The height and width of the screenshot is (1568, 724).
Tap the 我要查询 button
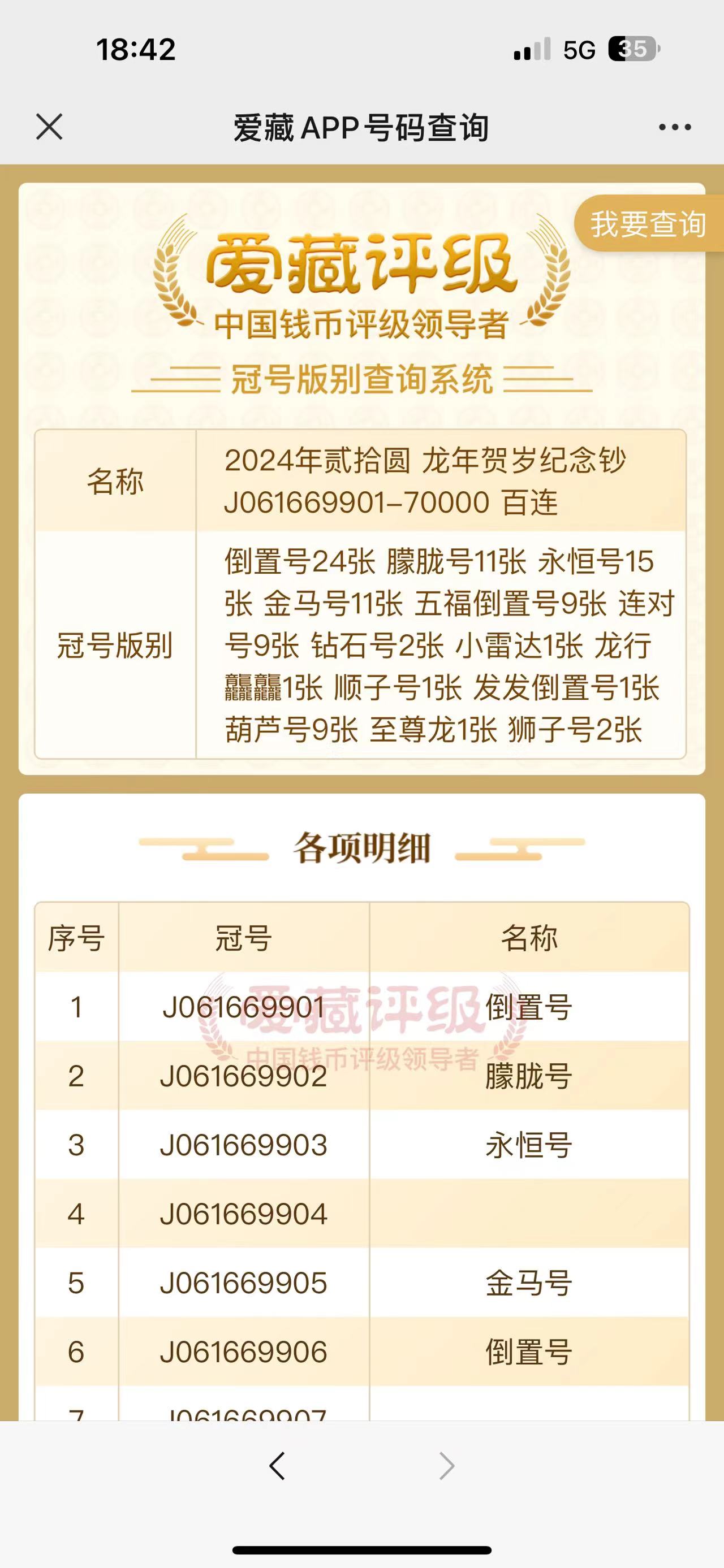(649, 223)
